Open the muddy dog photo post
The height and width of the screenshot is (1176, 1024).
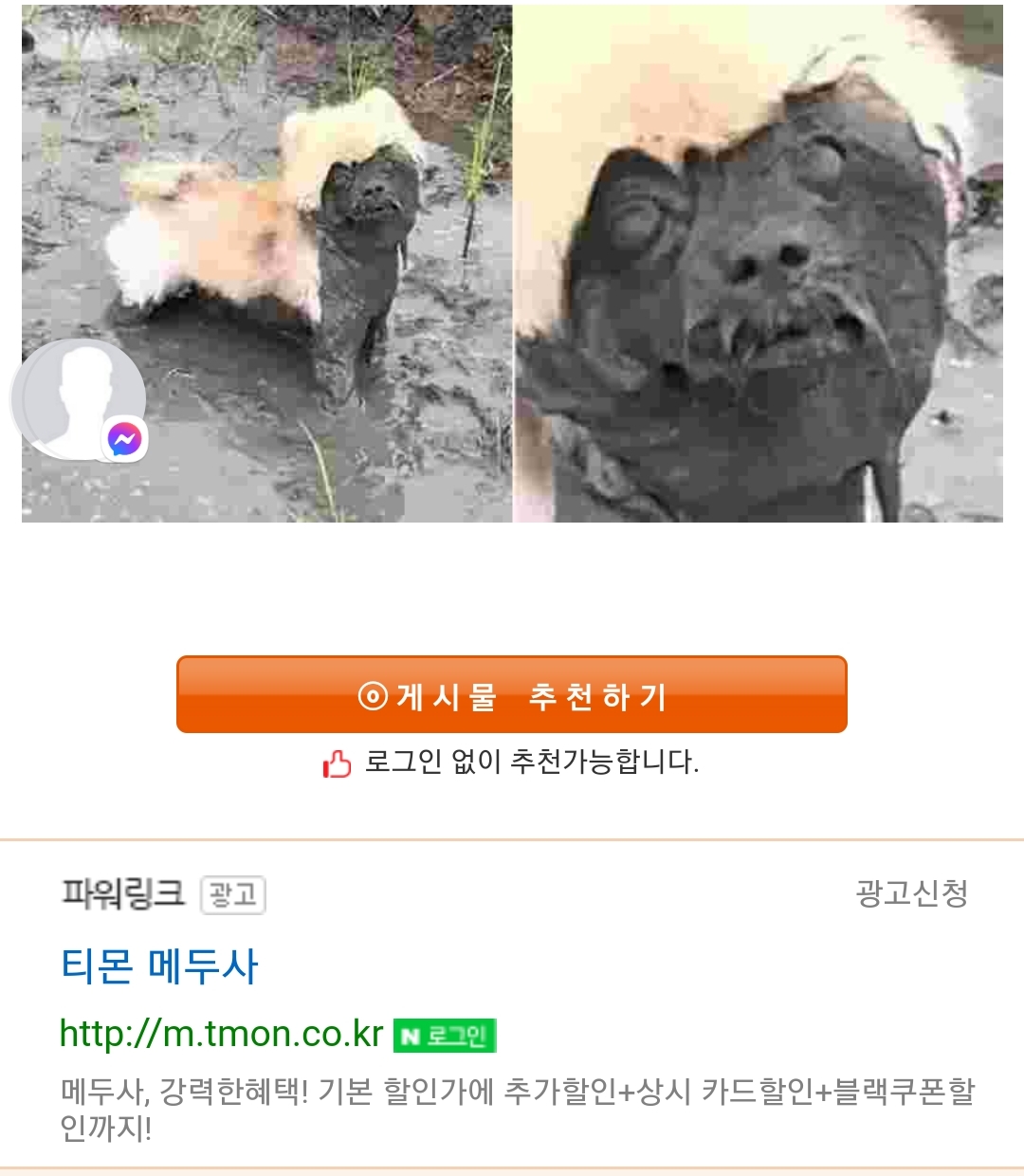pos(512,264)
